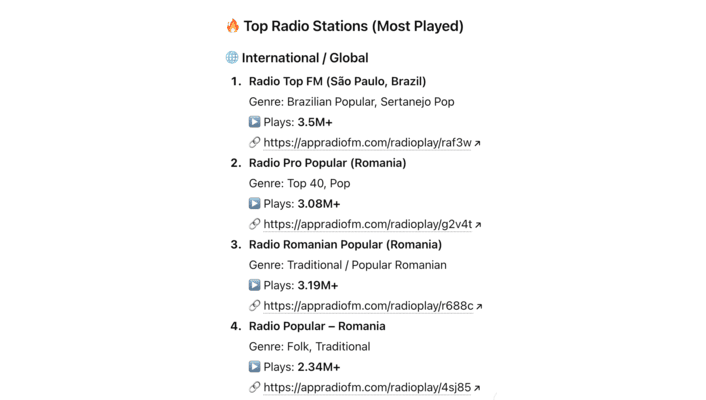Viewport: 706px width, 400px height.
Task: Visit the Radio Popular – Romania radioplay link
Action: click(367, 387)
